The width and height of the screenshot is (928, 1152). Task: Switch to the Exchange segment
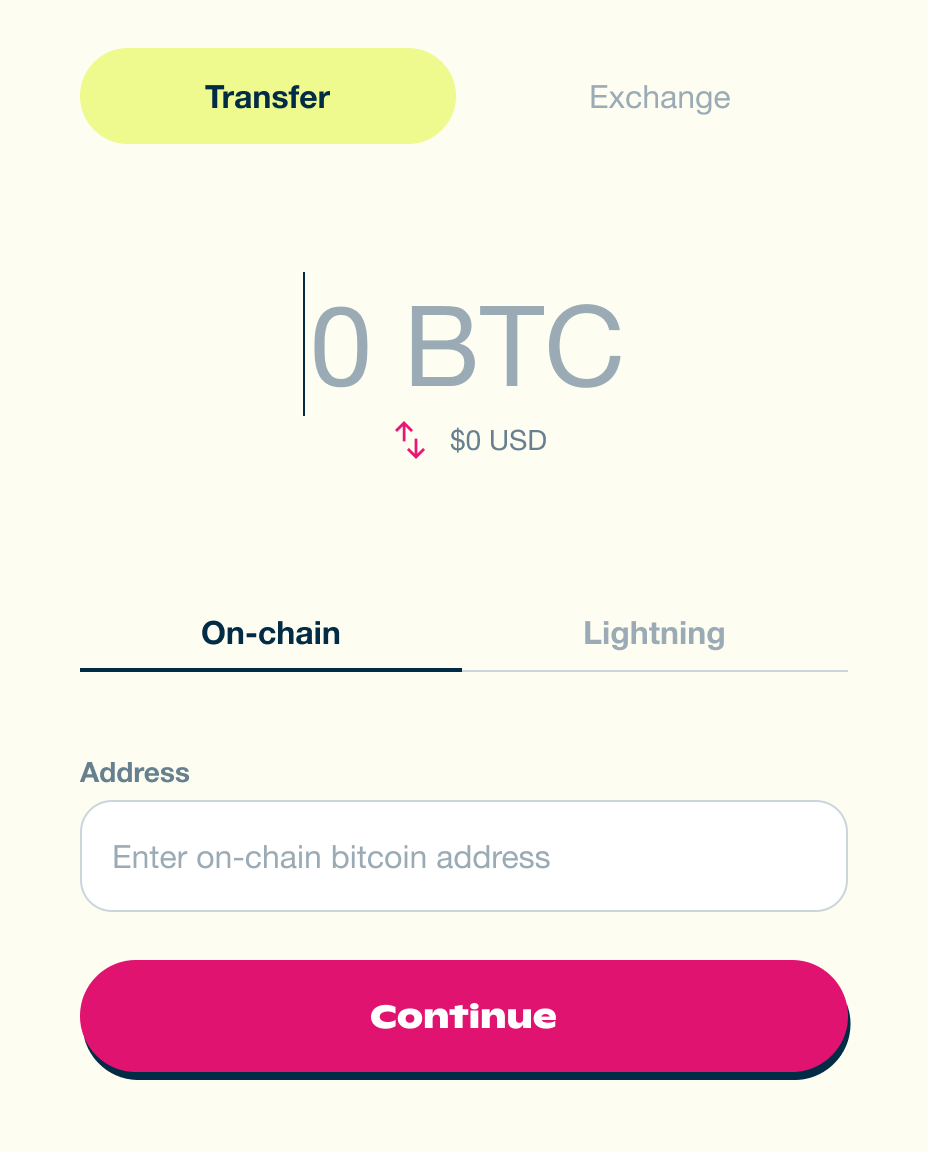659,97
